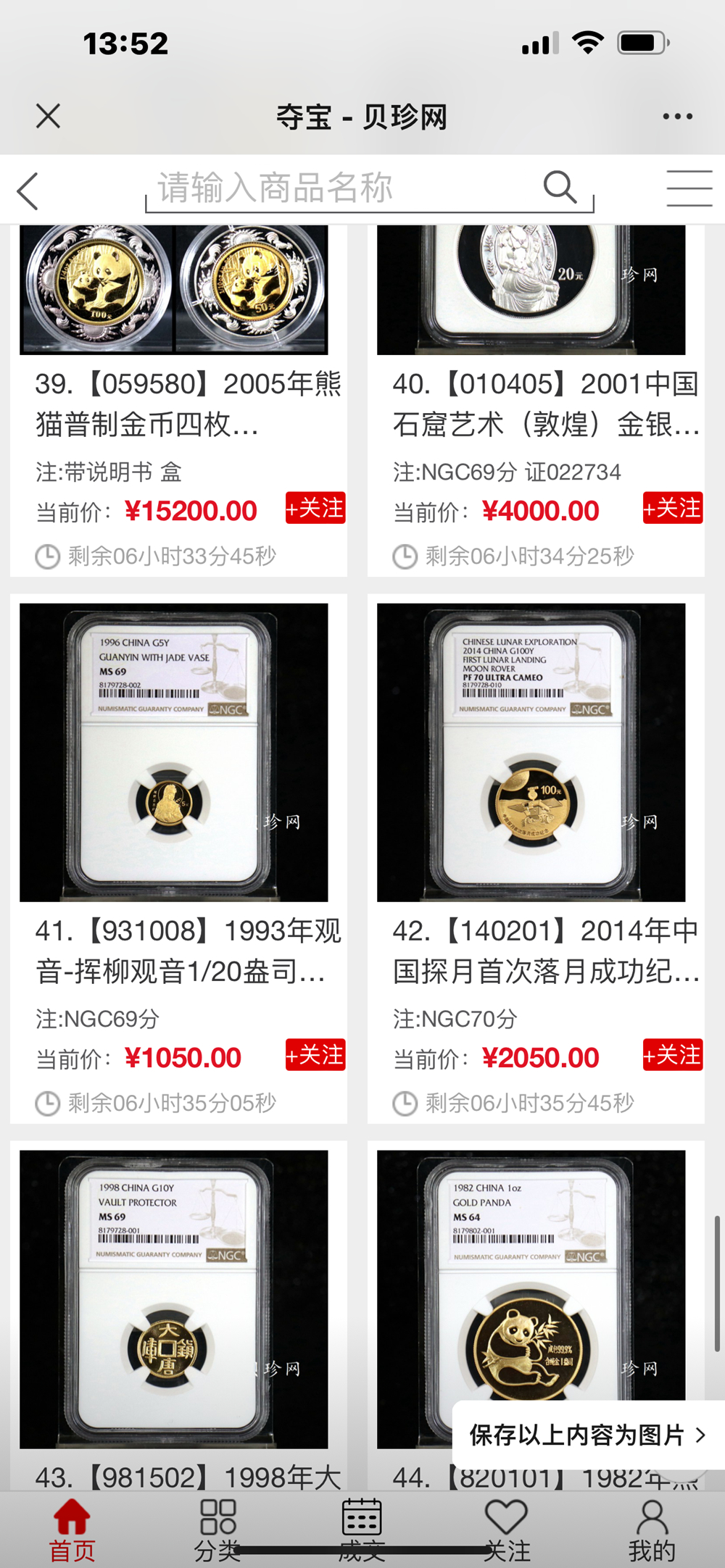Save page with 保存以上内容为图片
Image resolution: width=725 pixels, height=1568 pixels.
point(587,1435)
